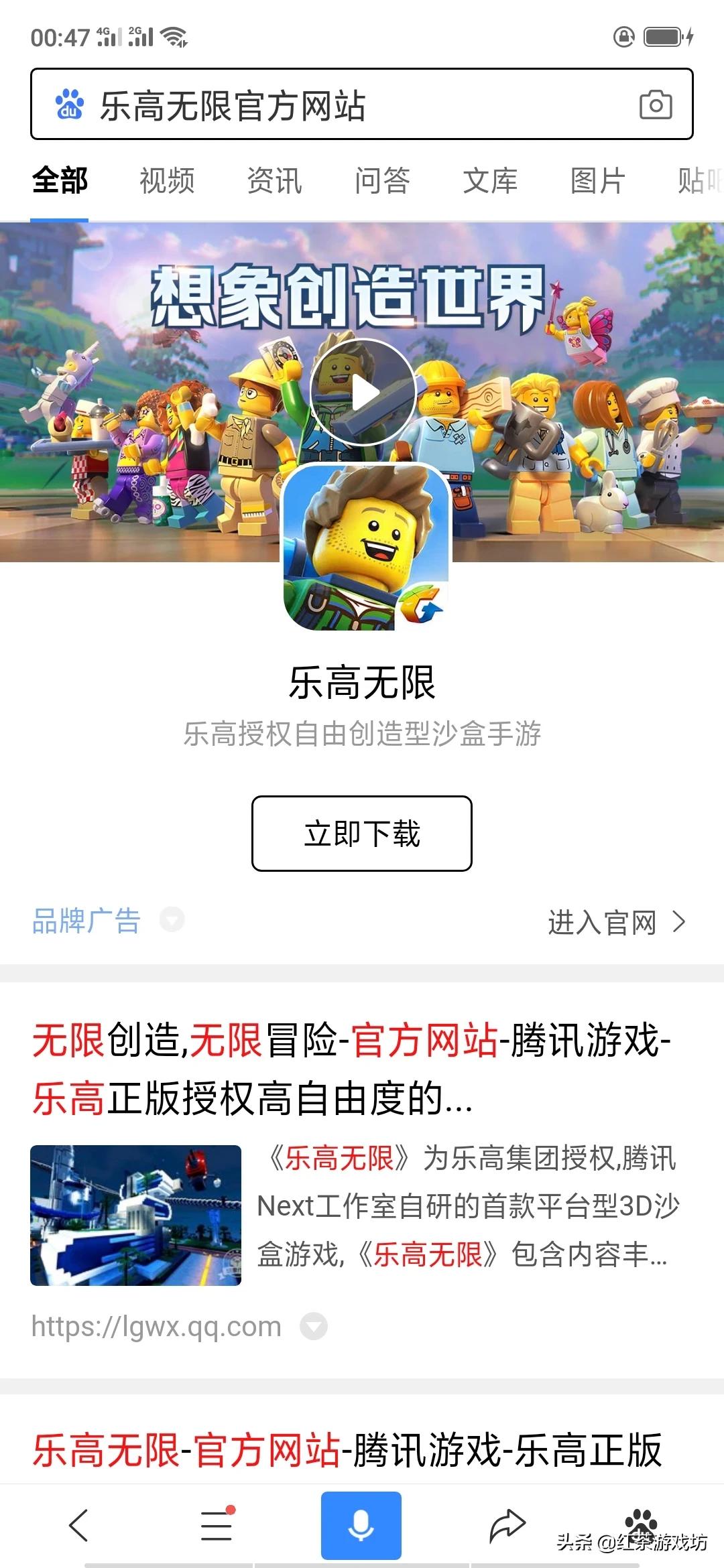Play the 想象创造世界 banner video
Viewport: 724px width, 1568px height.
[x=363, y=393]
